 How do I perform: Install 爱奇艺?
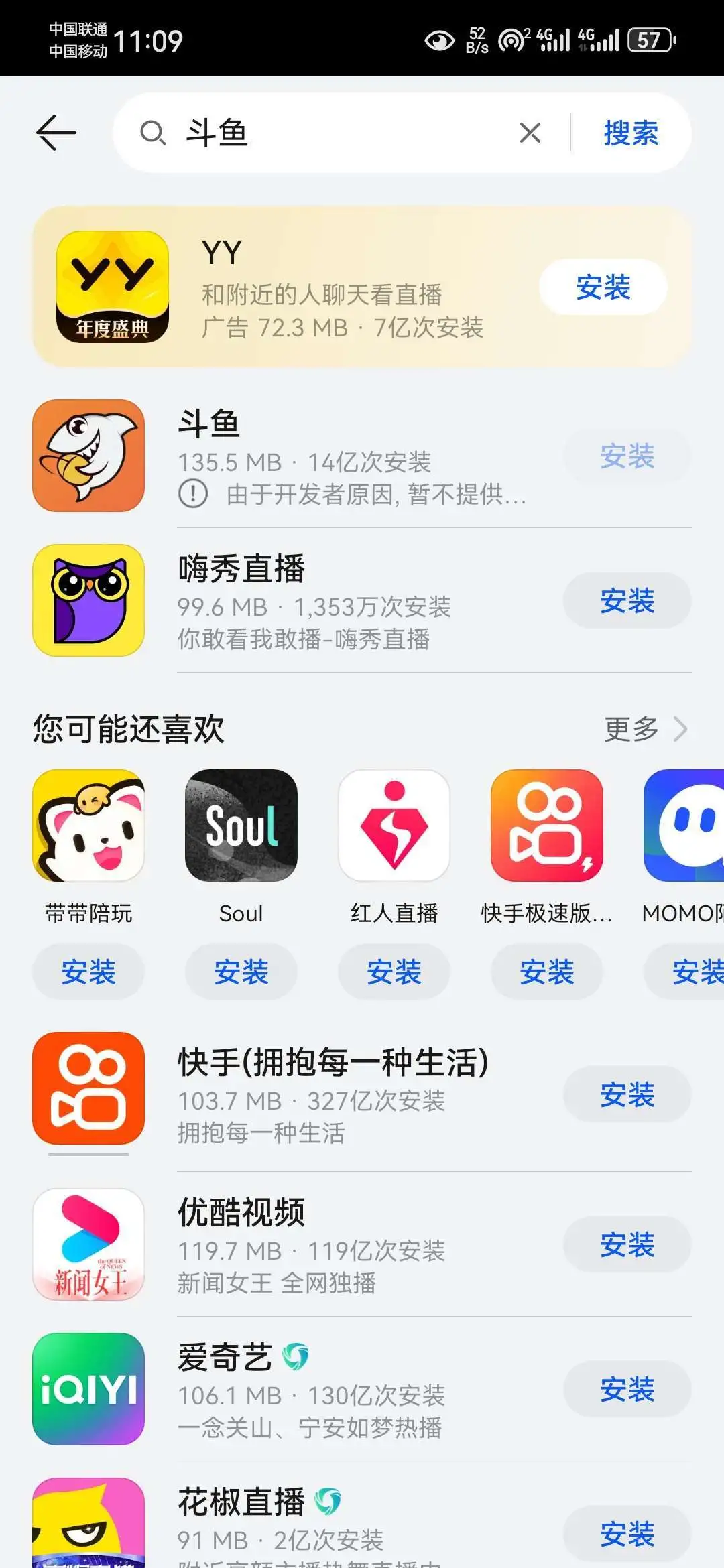626,1389
